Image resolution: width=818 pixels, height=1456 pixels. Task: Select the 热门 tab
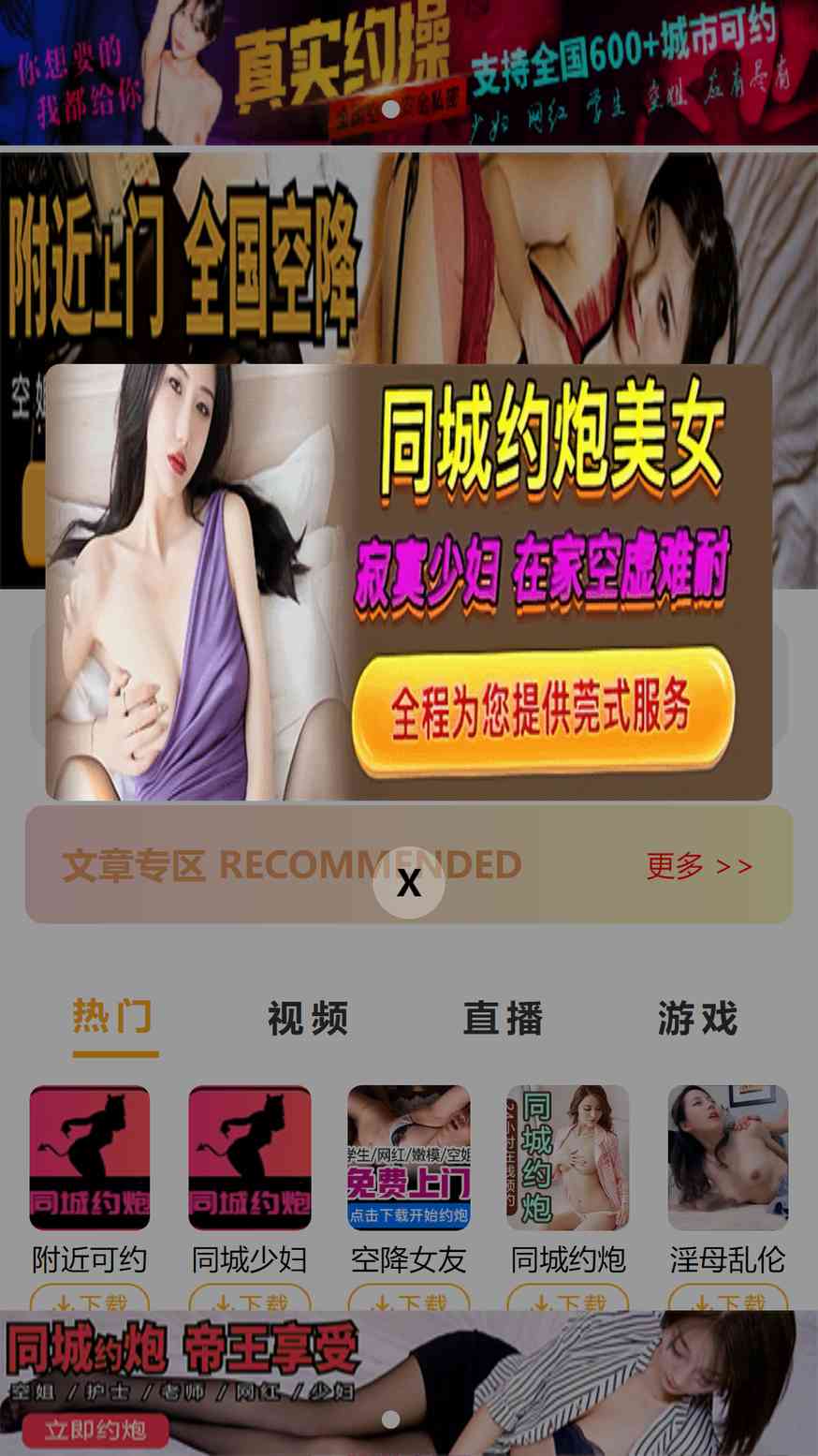pyautogui.click(x=114, y=1017)
